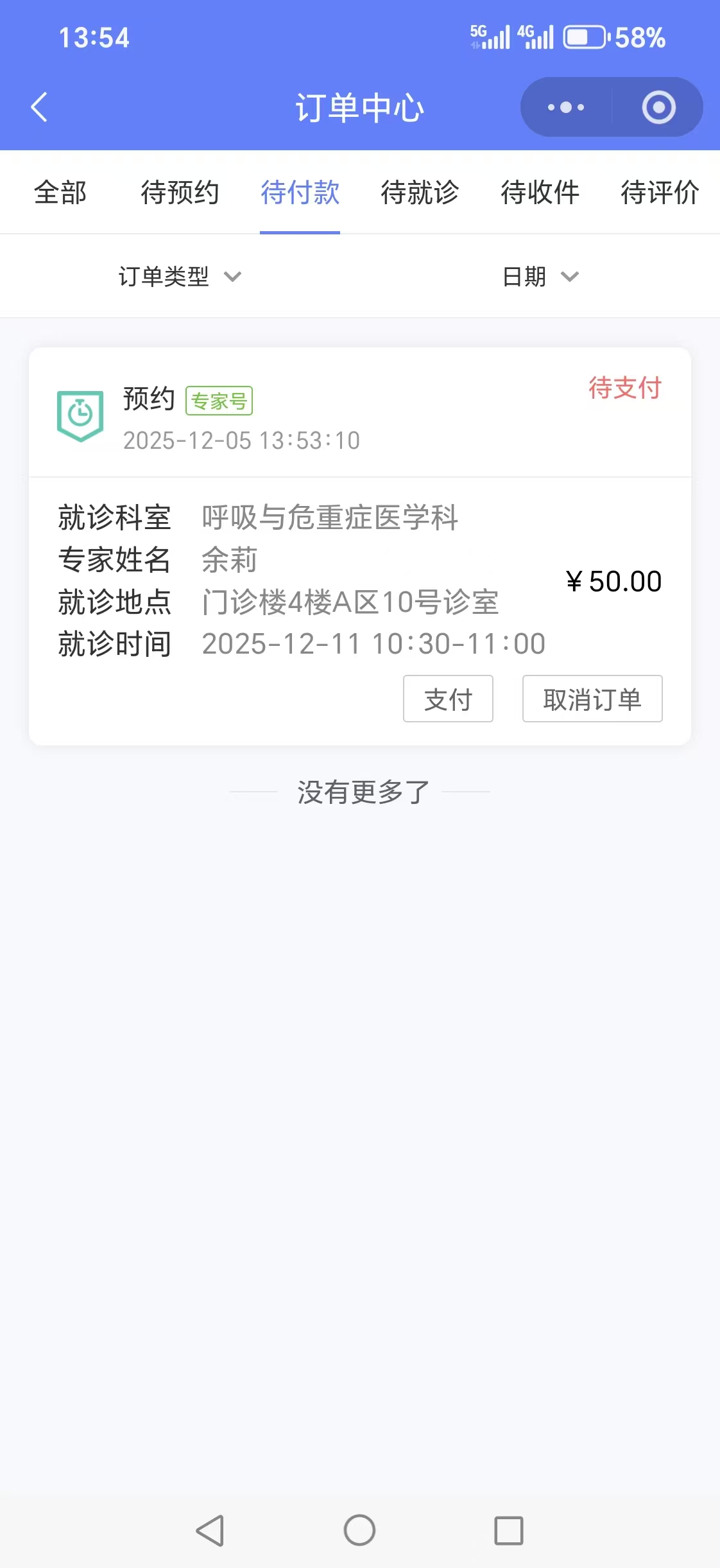The image size is (720, 1568).
Task: Switch to the 待预约 tab
Action: [x=180, y=193]
